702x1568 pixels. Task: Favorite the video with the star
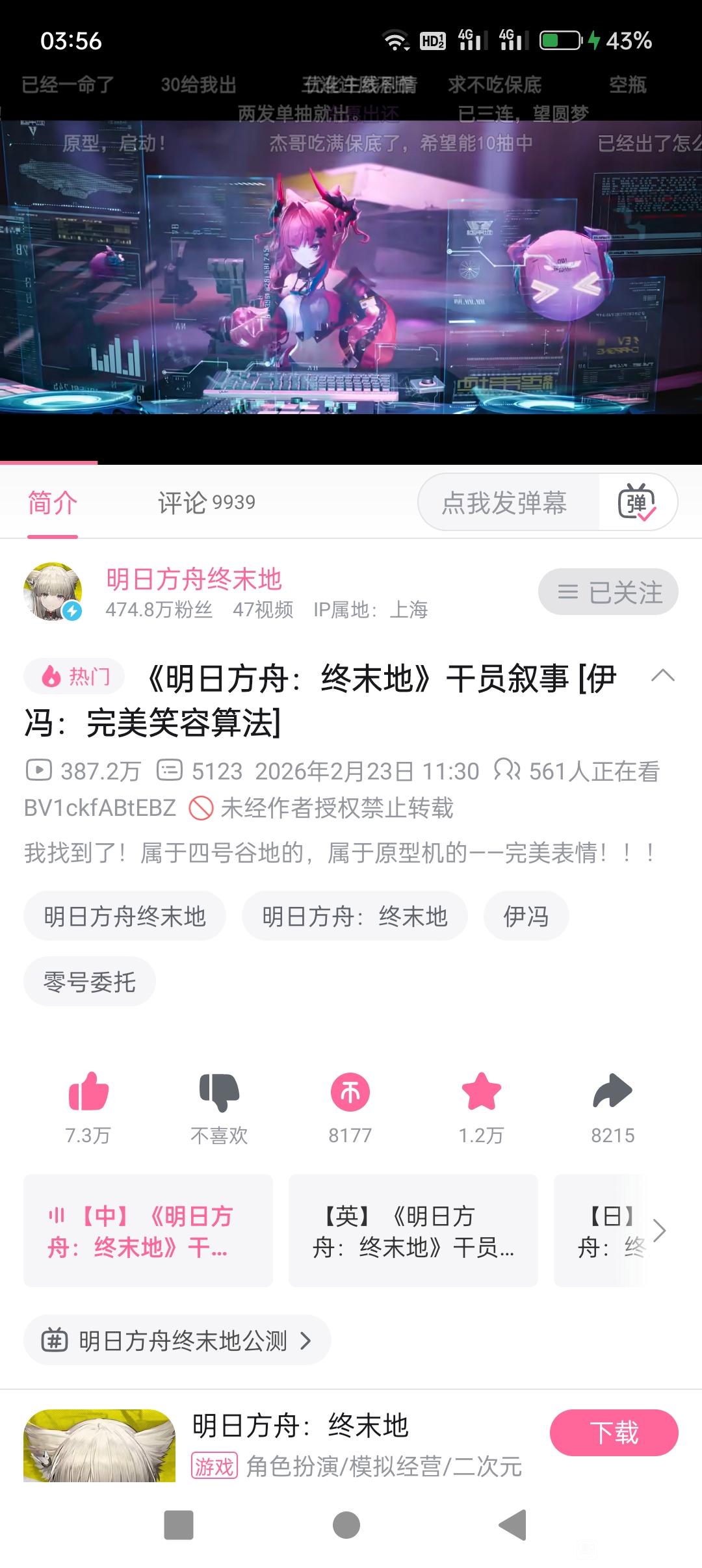click(x=481, y=1091)
